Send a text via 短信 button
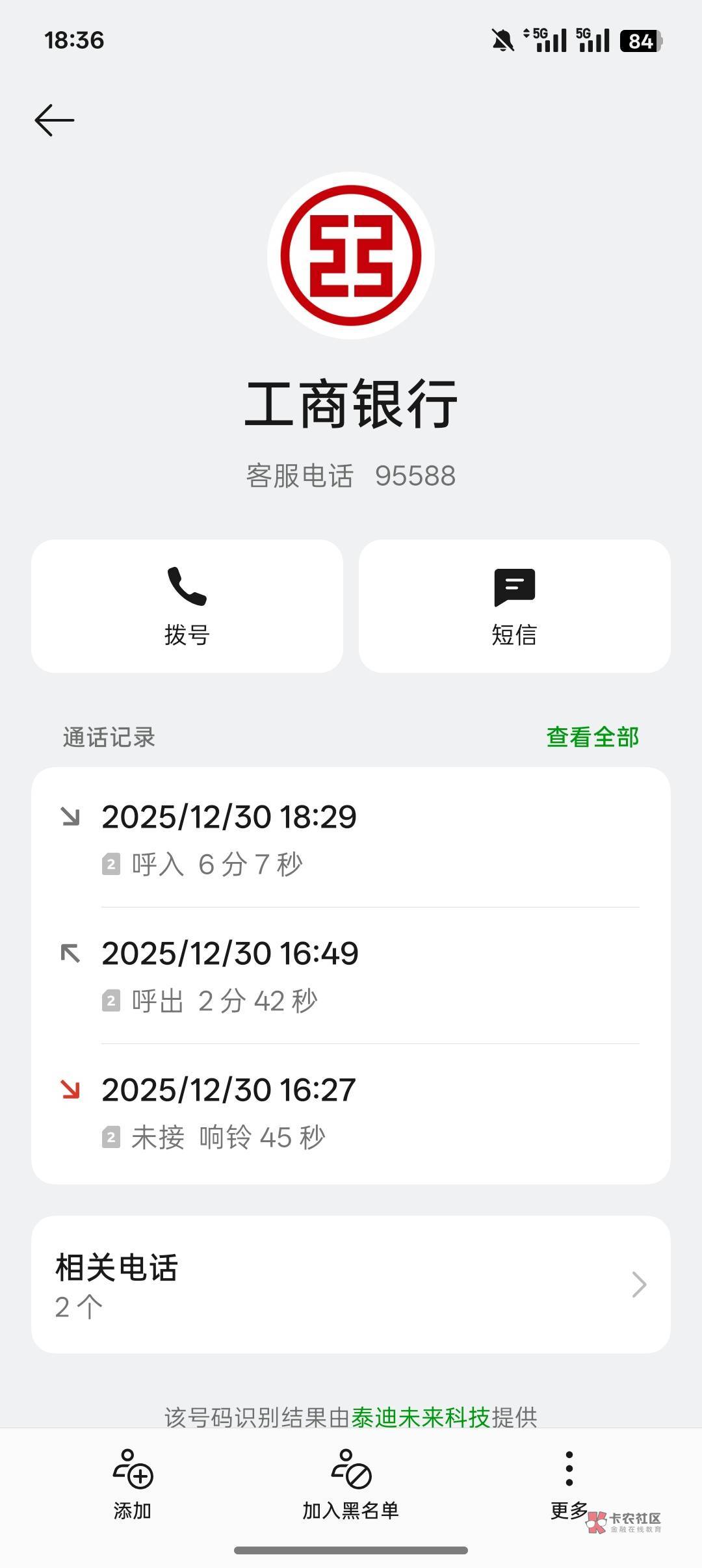 pos(515,606)
